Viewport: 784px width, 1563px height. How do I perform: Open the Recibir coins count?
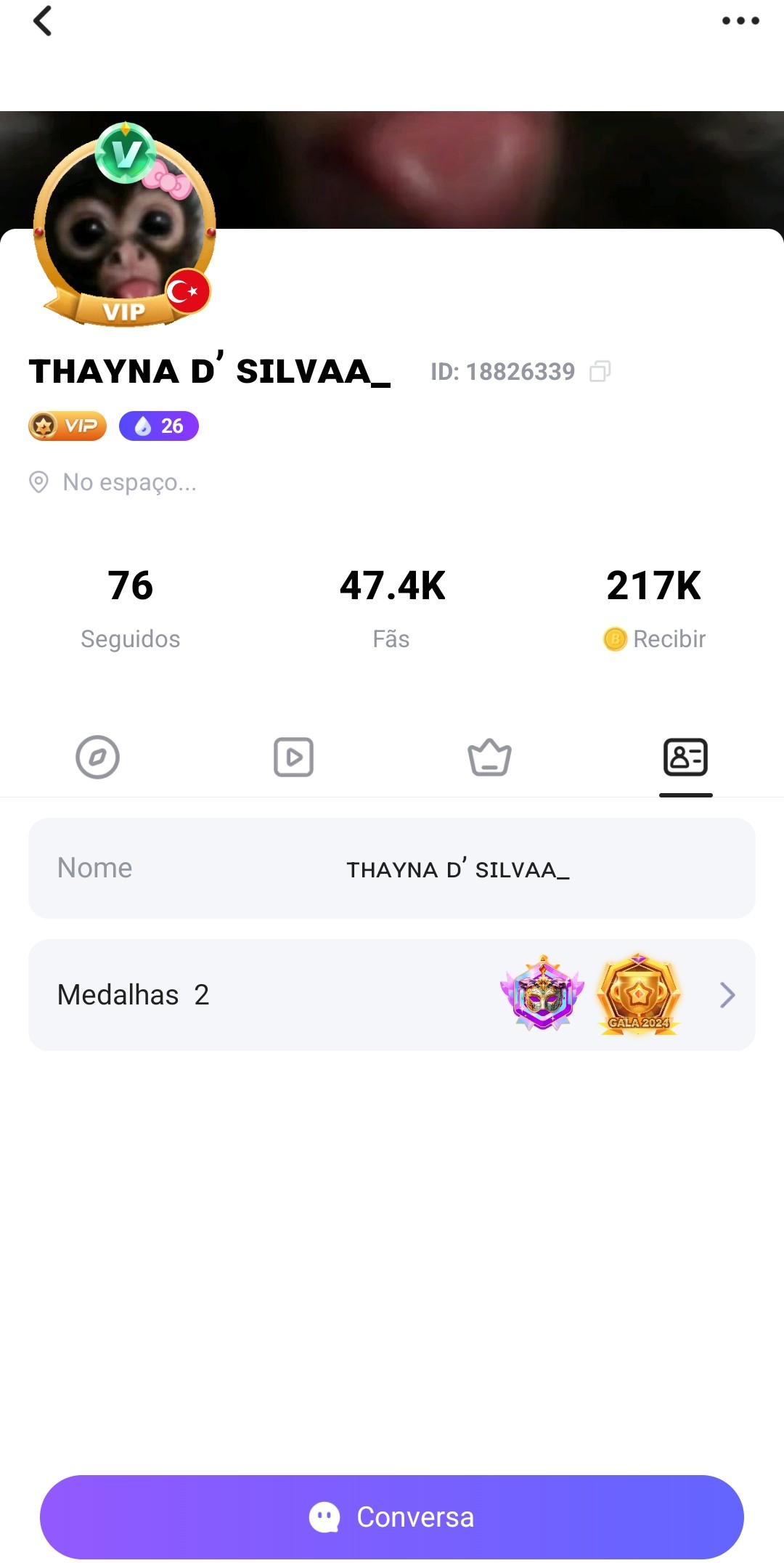[x=654, y=607]
